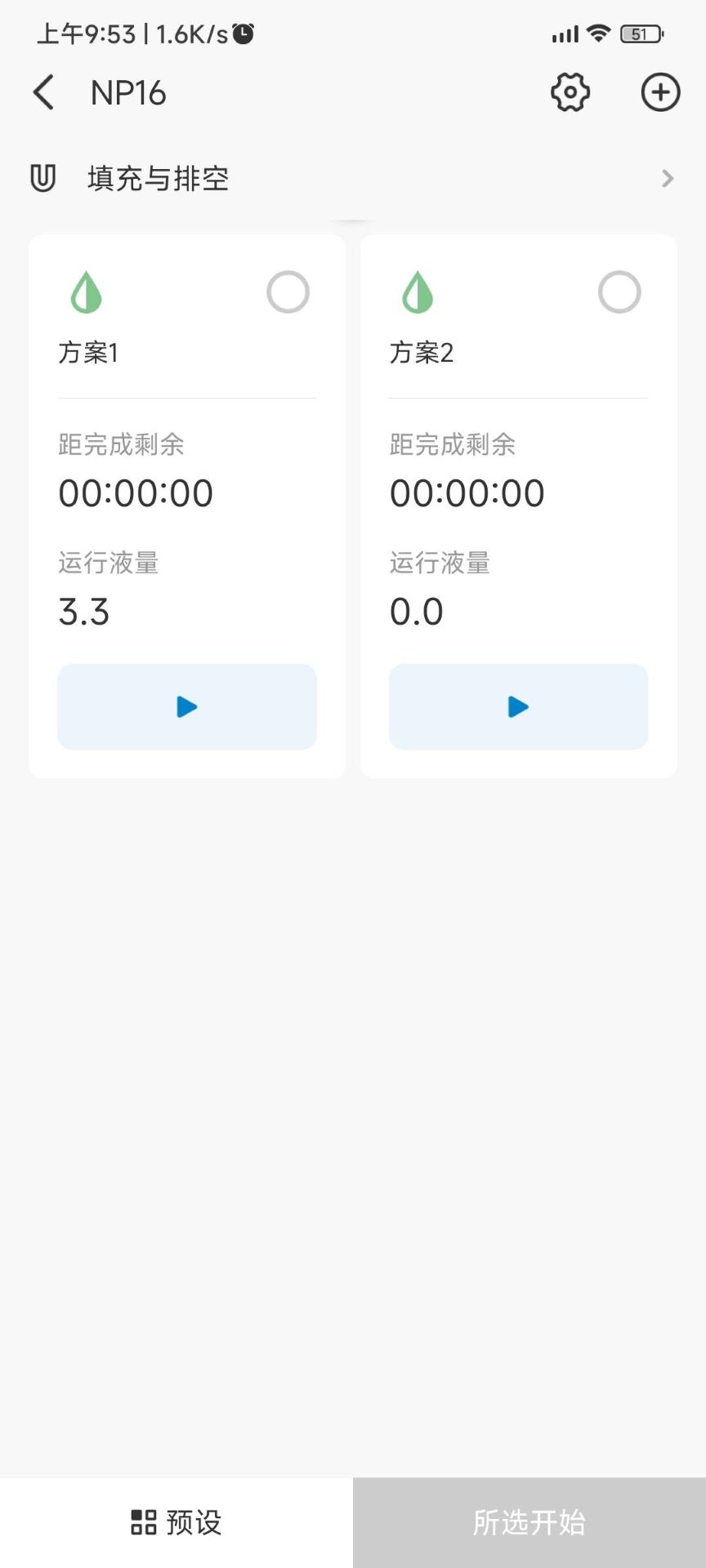
Task: Select the radio circle on 方案2 card
Action: point(619,292)
